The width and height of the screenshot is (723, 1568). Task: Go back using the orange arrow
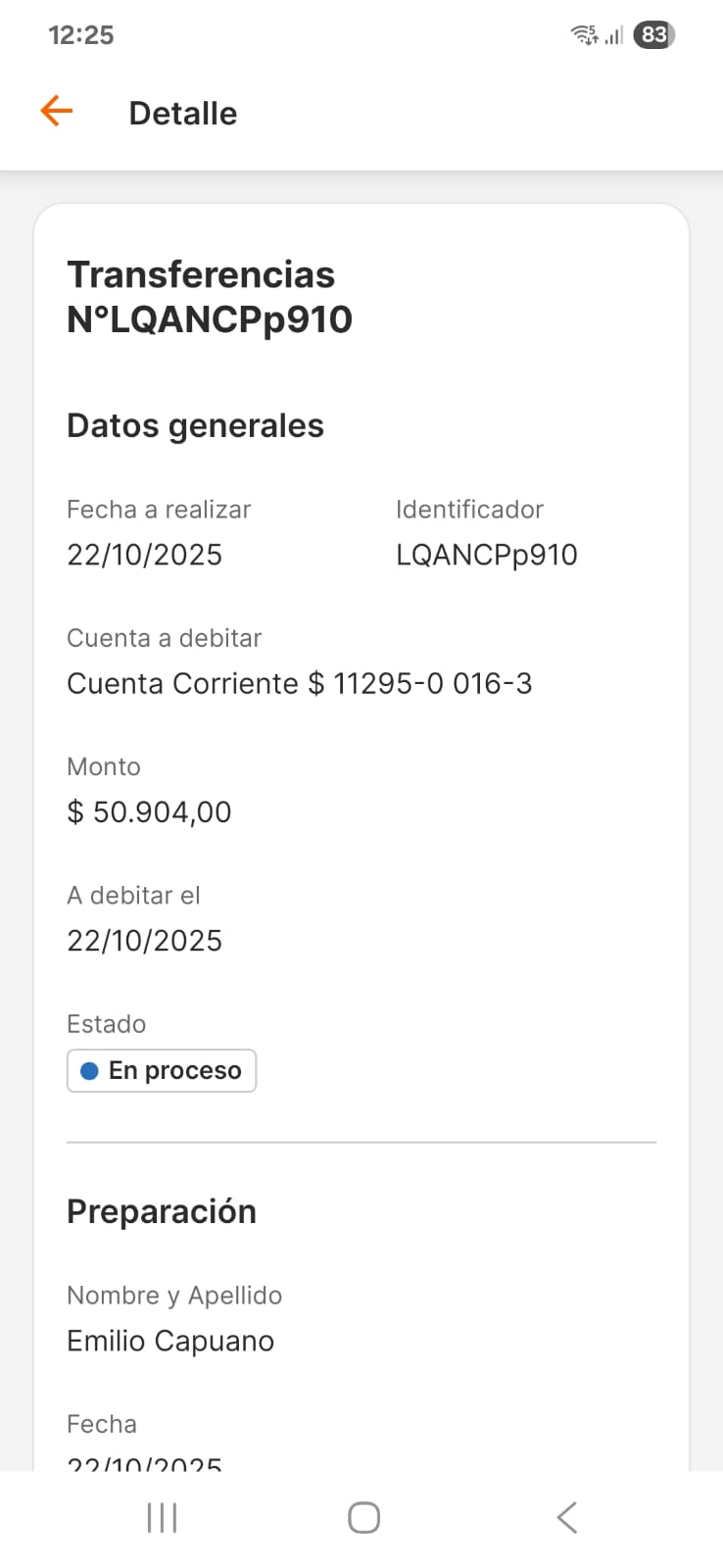pyautogui.click(x=57, y=112)
